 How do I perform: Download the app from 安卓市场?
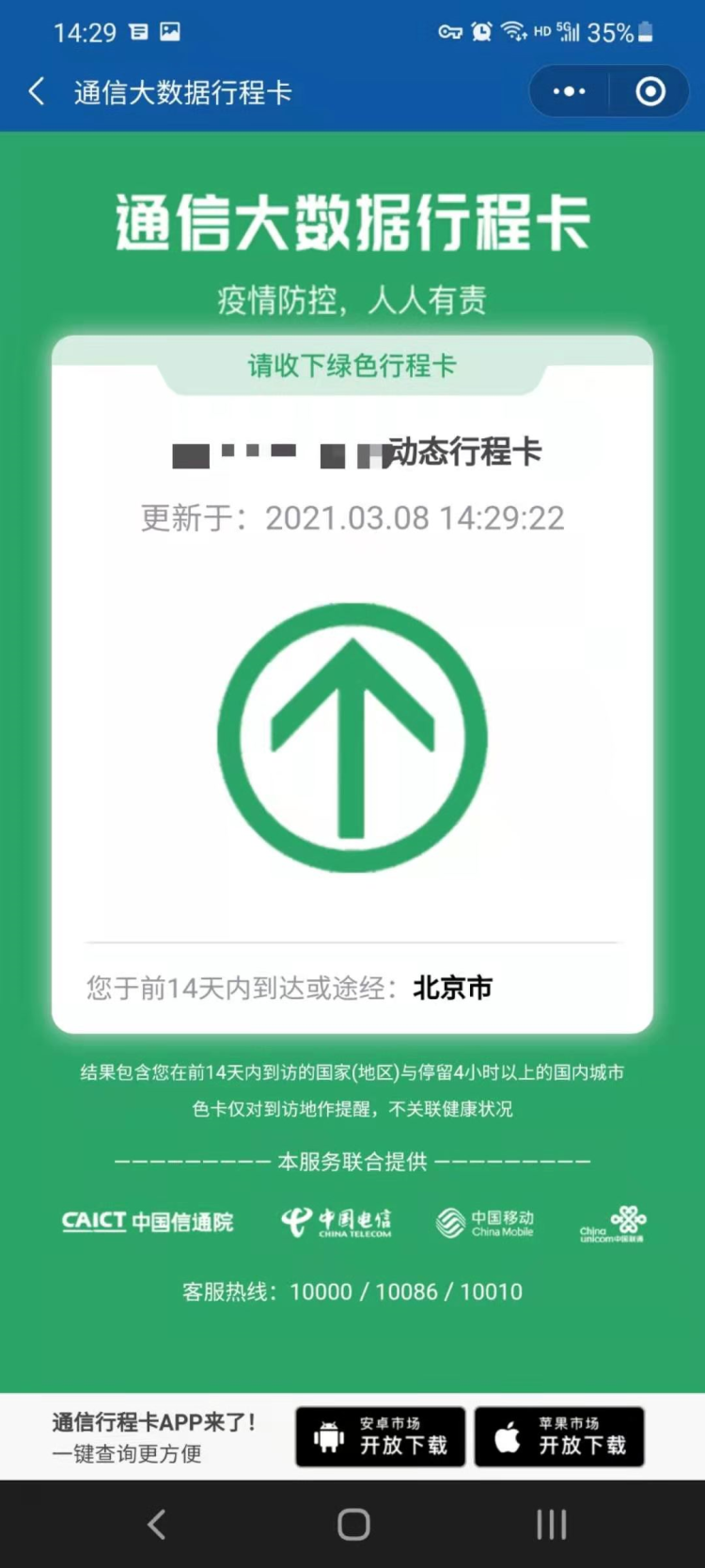click(381, 1436)
